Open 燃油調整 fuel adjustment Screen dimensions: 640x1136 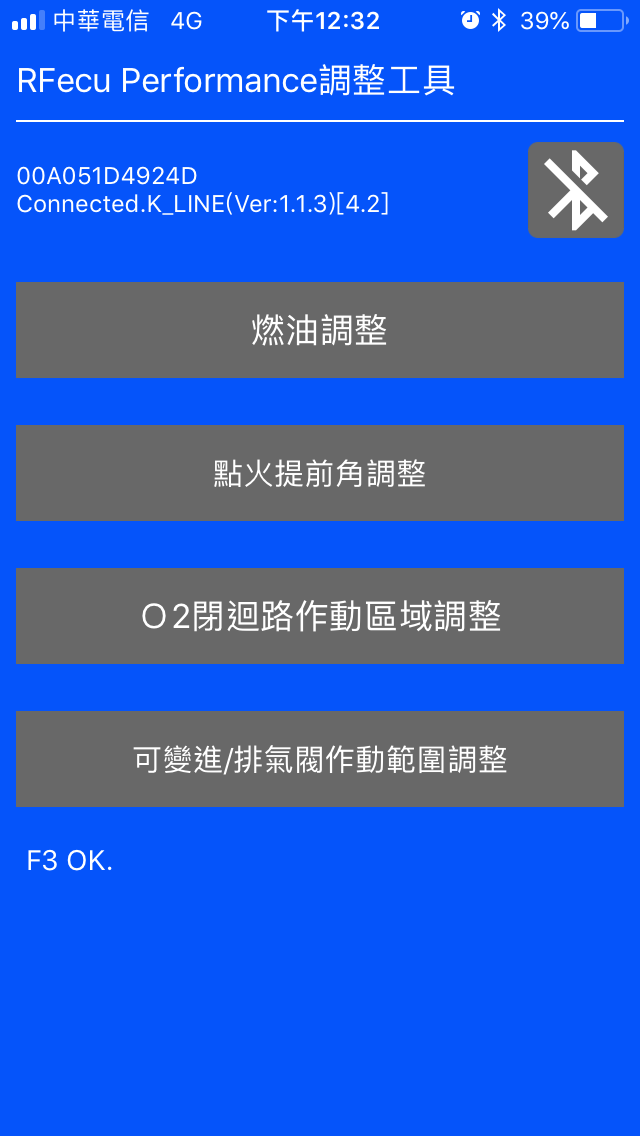pyautogui.click(x=320, y=330)
